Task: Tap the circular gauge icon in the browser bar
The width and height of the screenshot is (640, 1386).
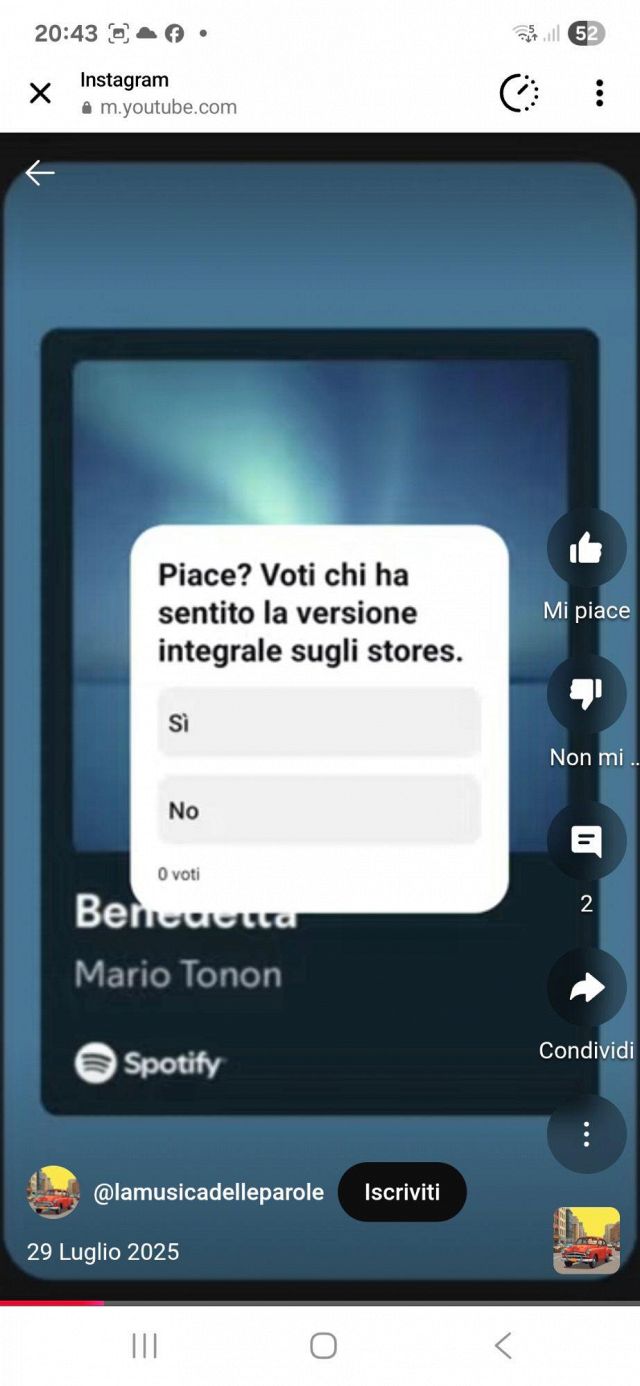Action: coord(519,93)
